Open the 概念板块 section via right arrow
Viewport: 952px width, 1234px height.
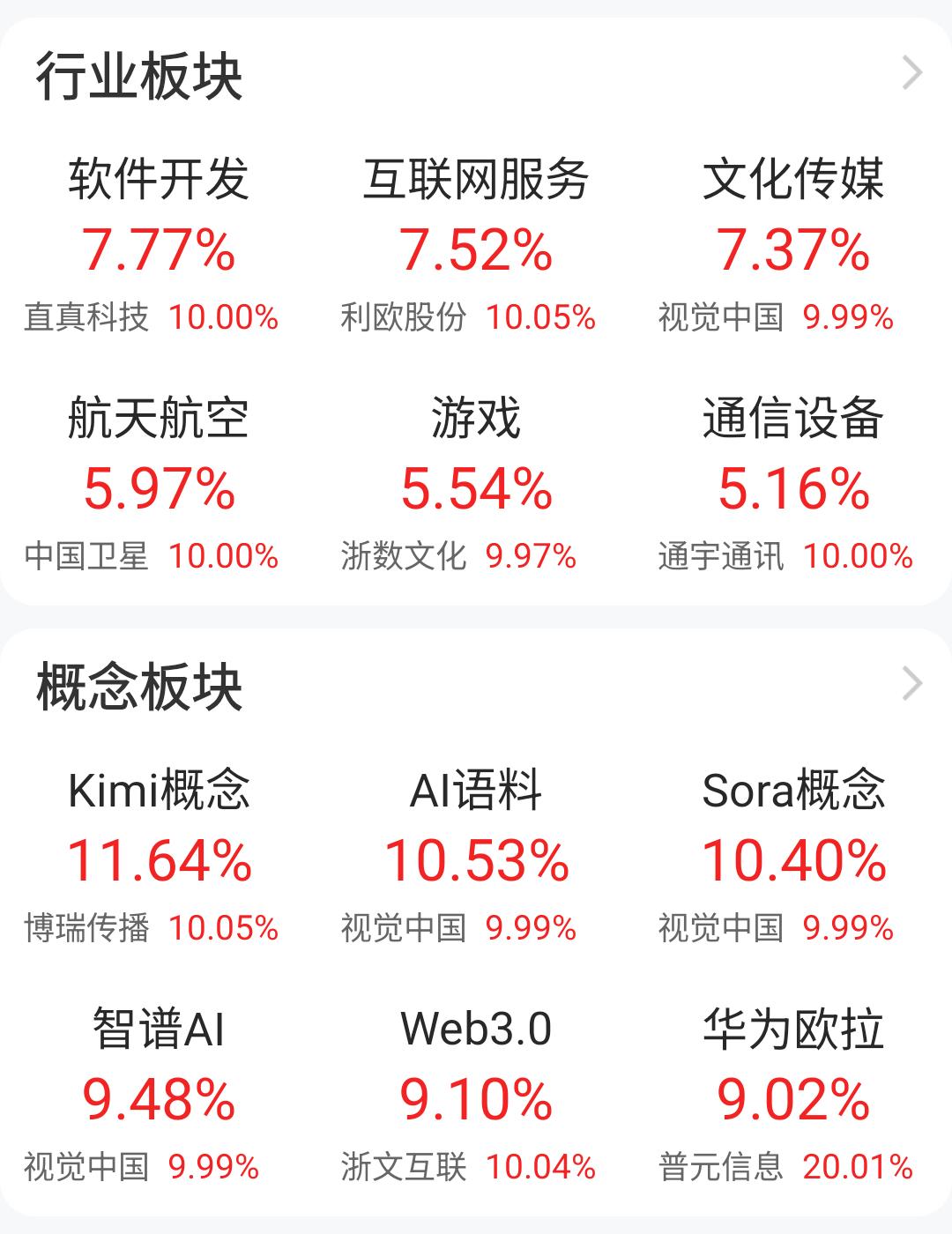[x=911, y=683]
